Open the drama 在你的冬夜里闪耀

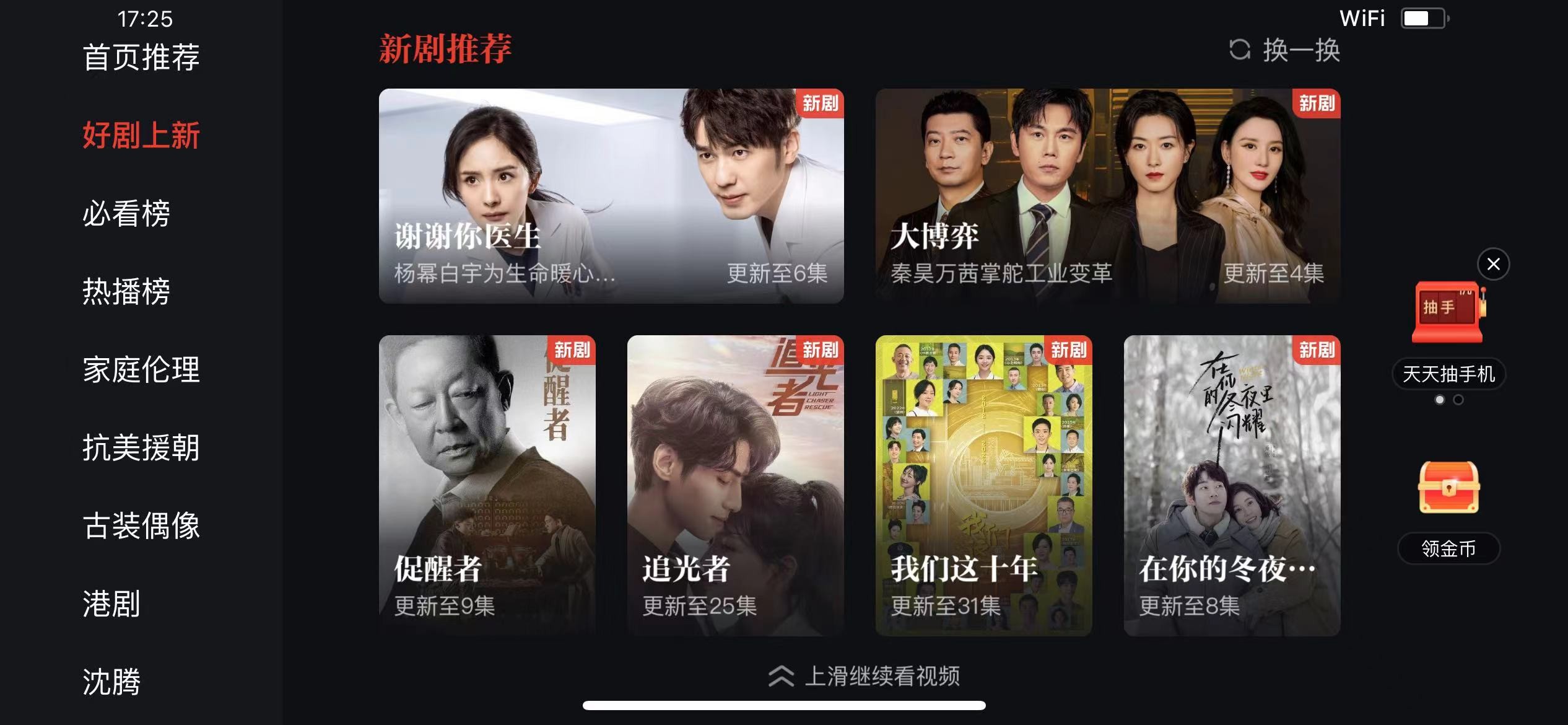(1232, 485)
